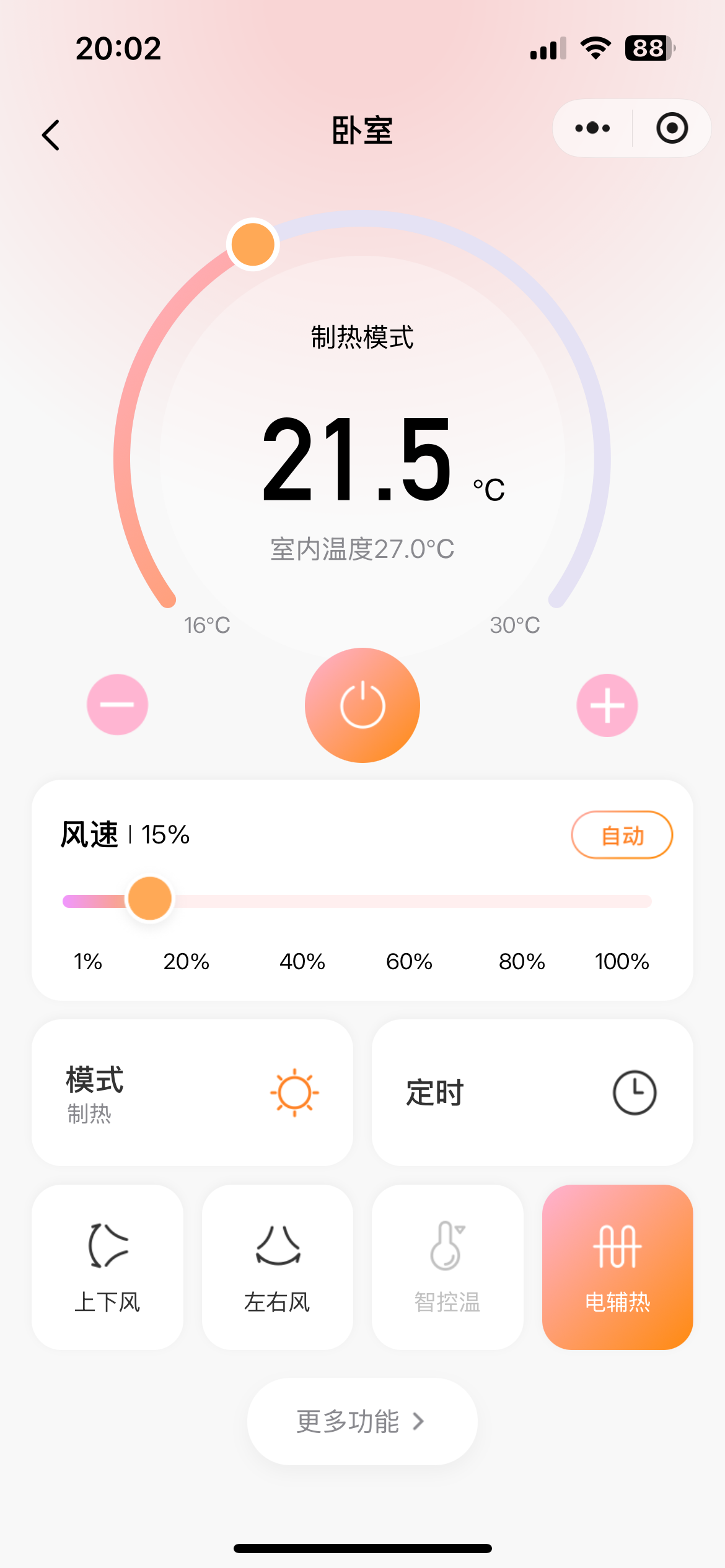Tap the 电辅热 heating coil icon
Viewport: 725px width, 1568px height.
coord(617,1247)
